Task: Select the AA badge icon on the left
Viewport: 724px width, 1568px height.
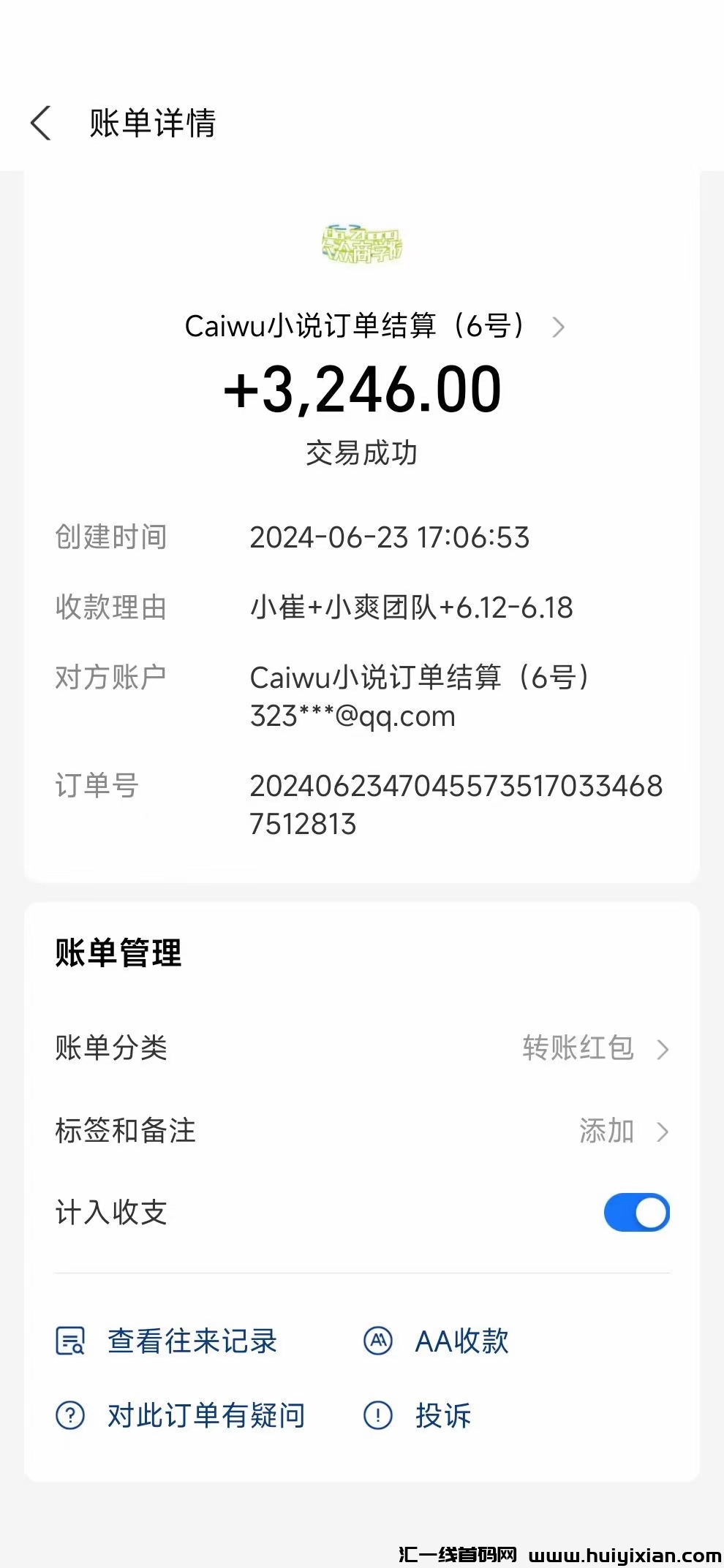Action: click(377, 1341)
